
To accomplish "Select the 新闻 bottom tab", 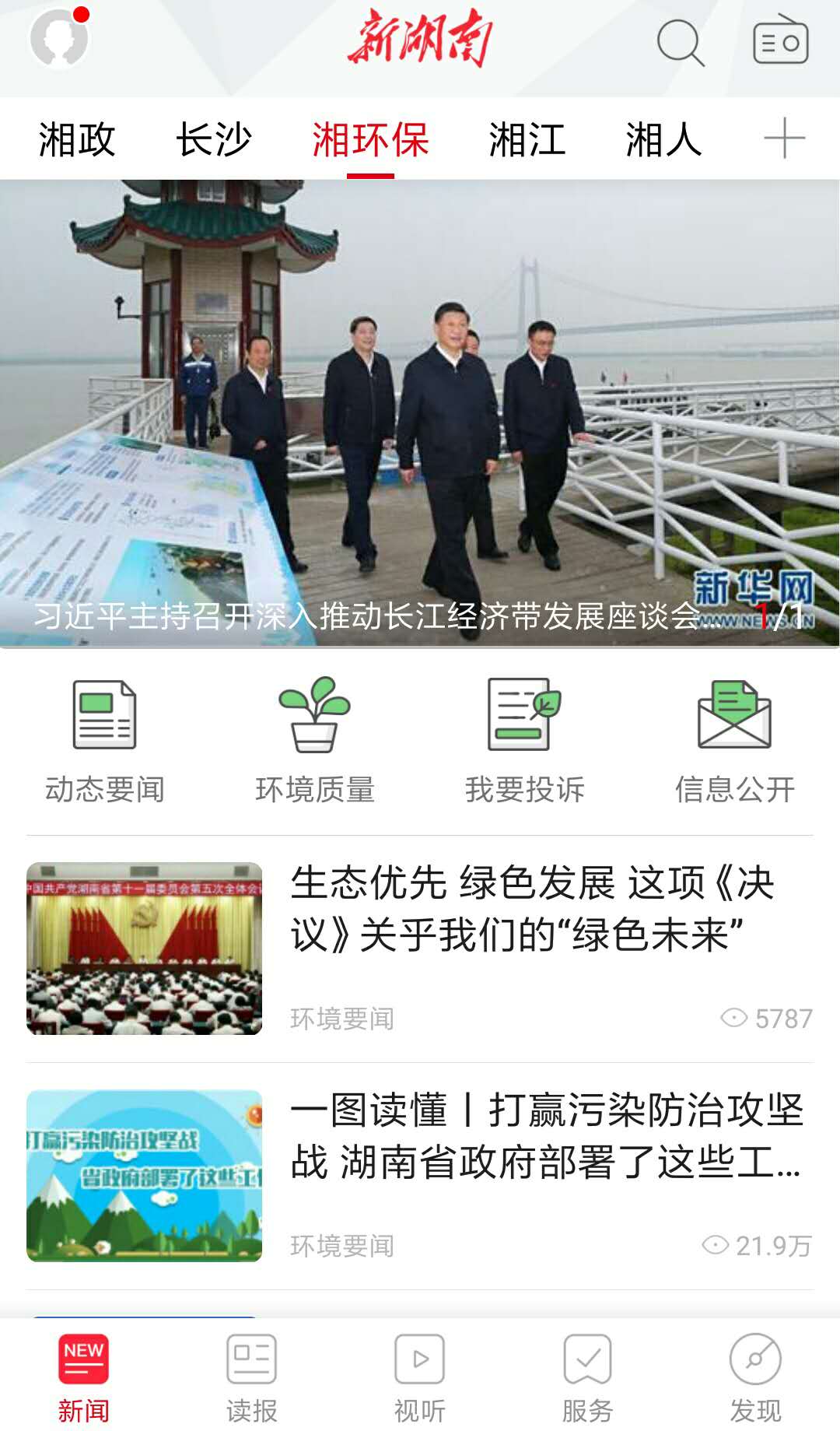I will tap(83, 1377).
